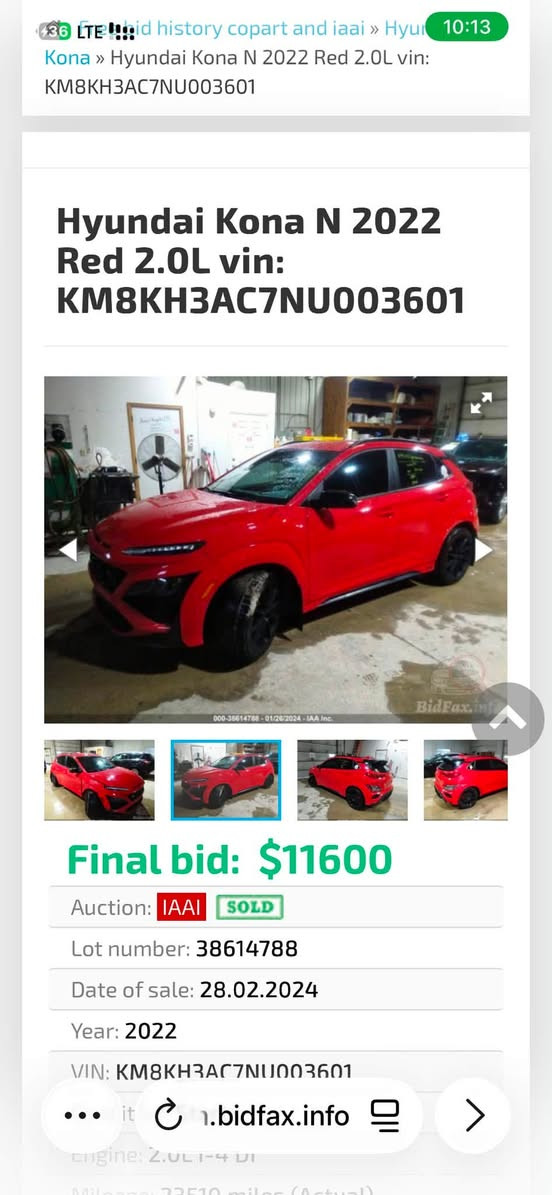Screen dimensions: 552x1195
Task: Select the third thumbnail showing rear side view
Action: tap(352, 780)
